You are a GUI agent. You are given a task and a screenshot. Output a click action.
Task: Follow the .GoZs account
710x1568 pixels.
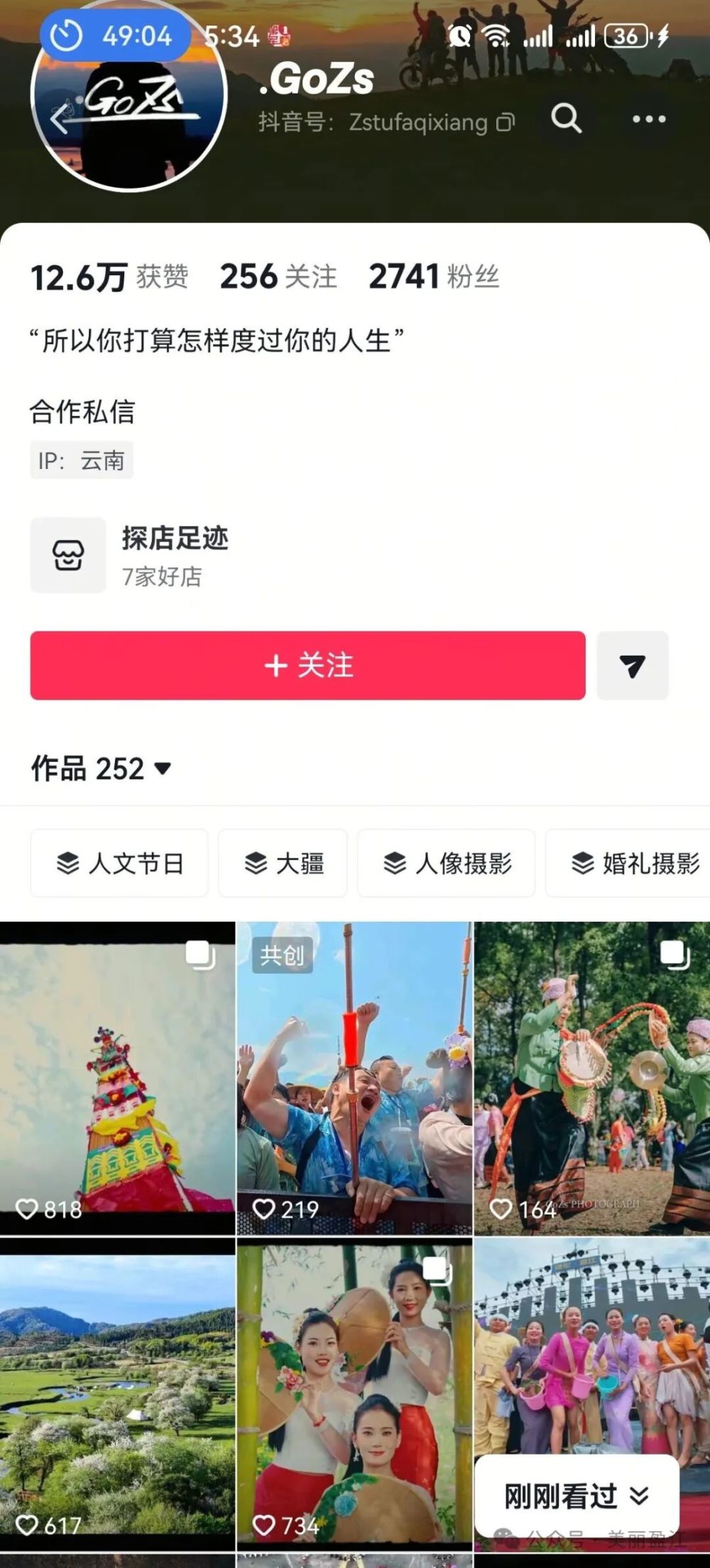click(307, 666)
